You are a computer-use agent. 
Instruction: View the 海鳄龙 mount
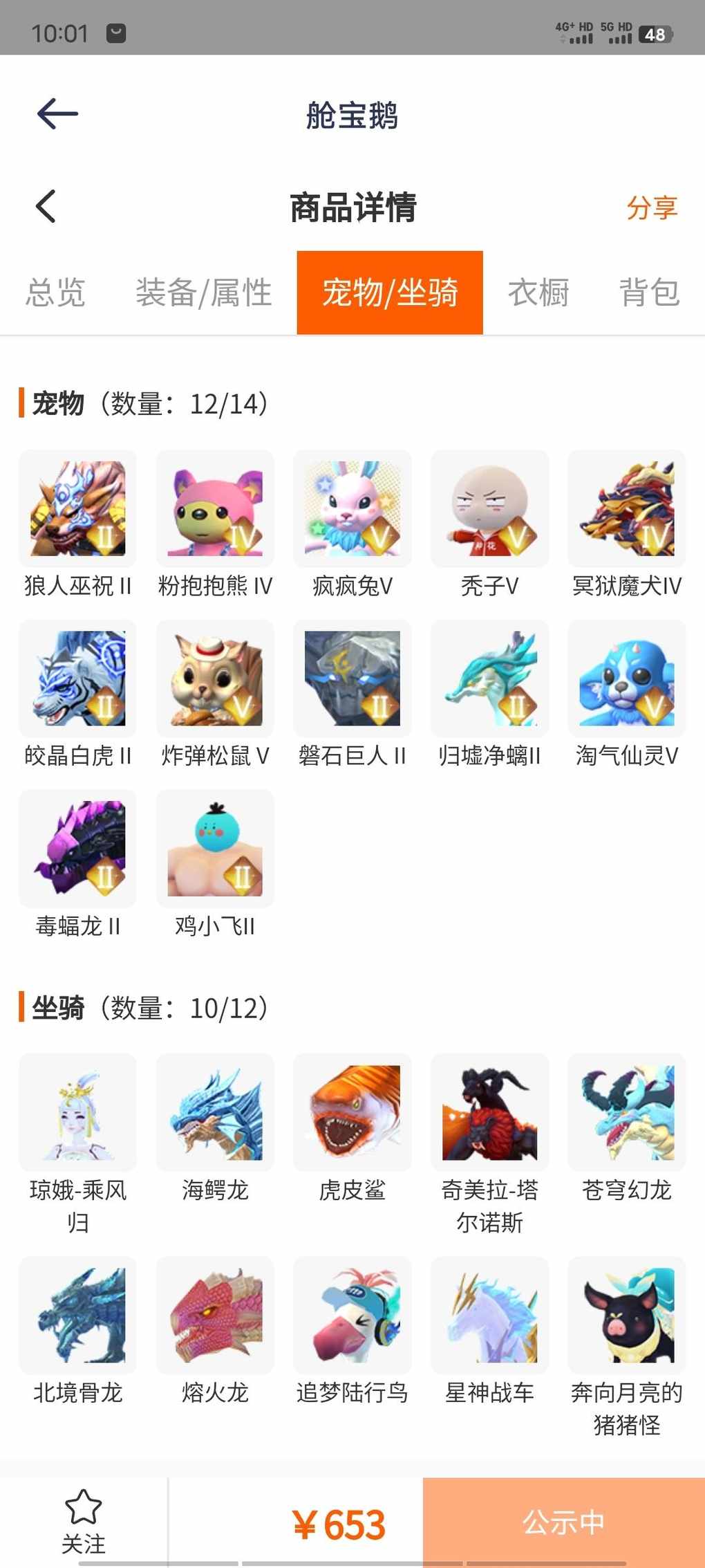tap(215, 1112)
